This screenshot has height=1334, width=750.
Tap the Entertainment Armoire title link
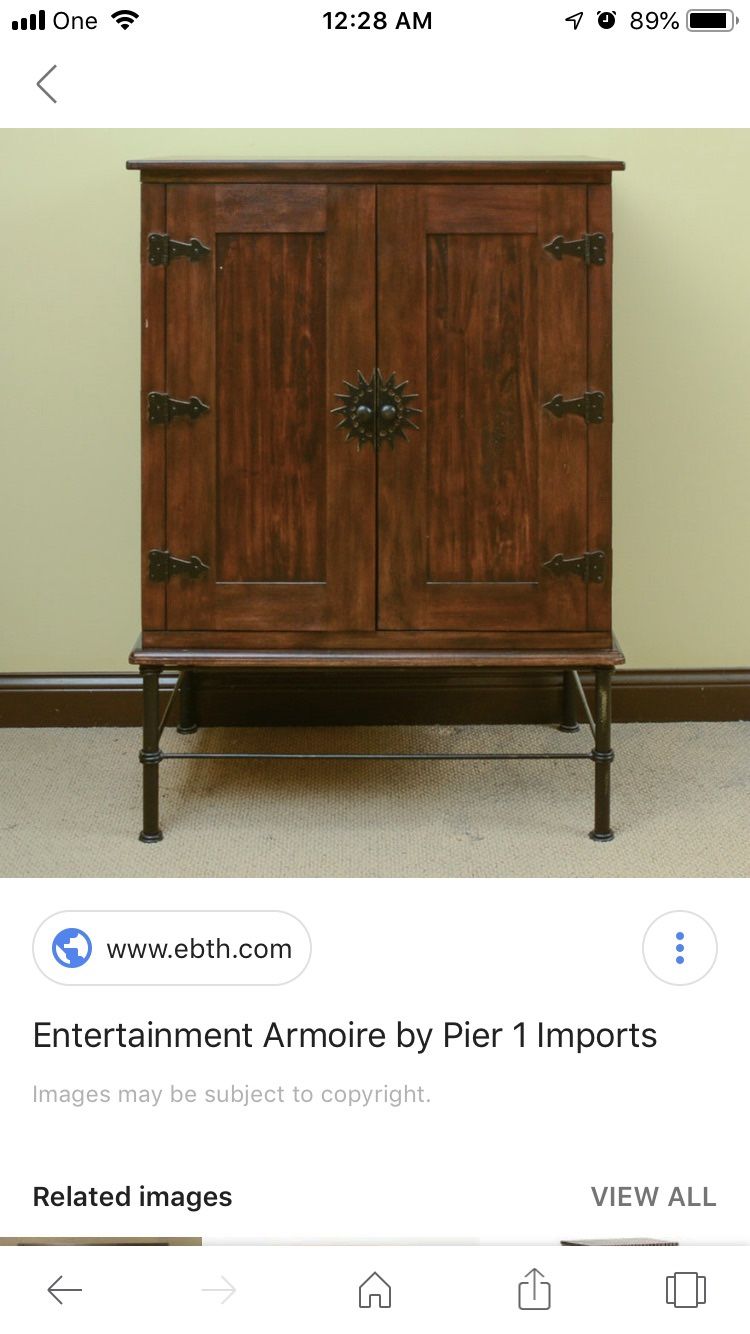[344, 1036]
